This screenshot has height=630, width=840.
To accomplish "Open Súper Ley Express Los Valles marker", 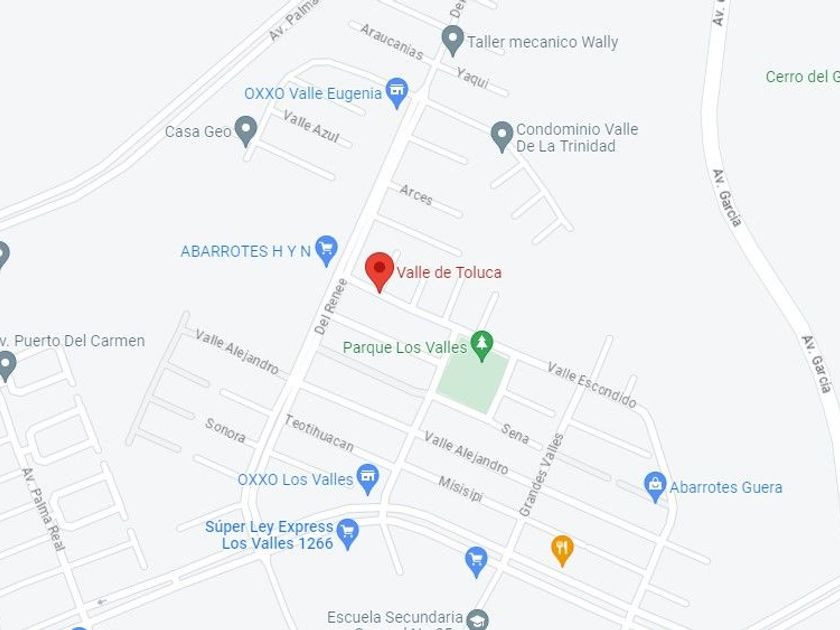I will (x=348, y=534).
